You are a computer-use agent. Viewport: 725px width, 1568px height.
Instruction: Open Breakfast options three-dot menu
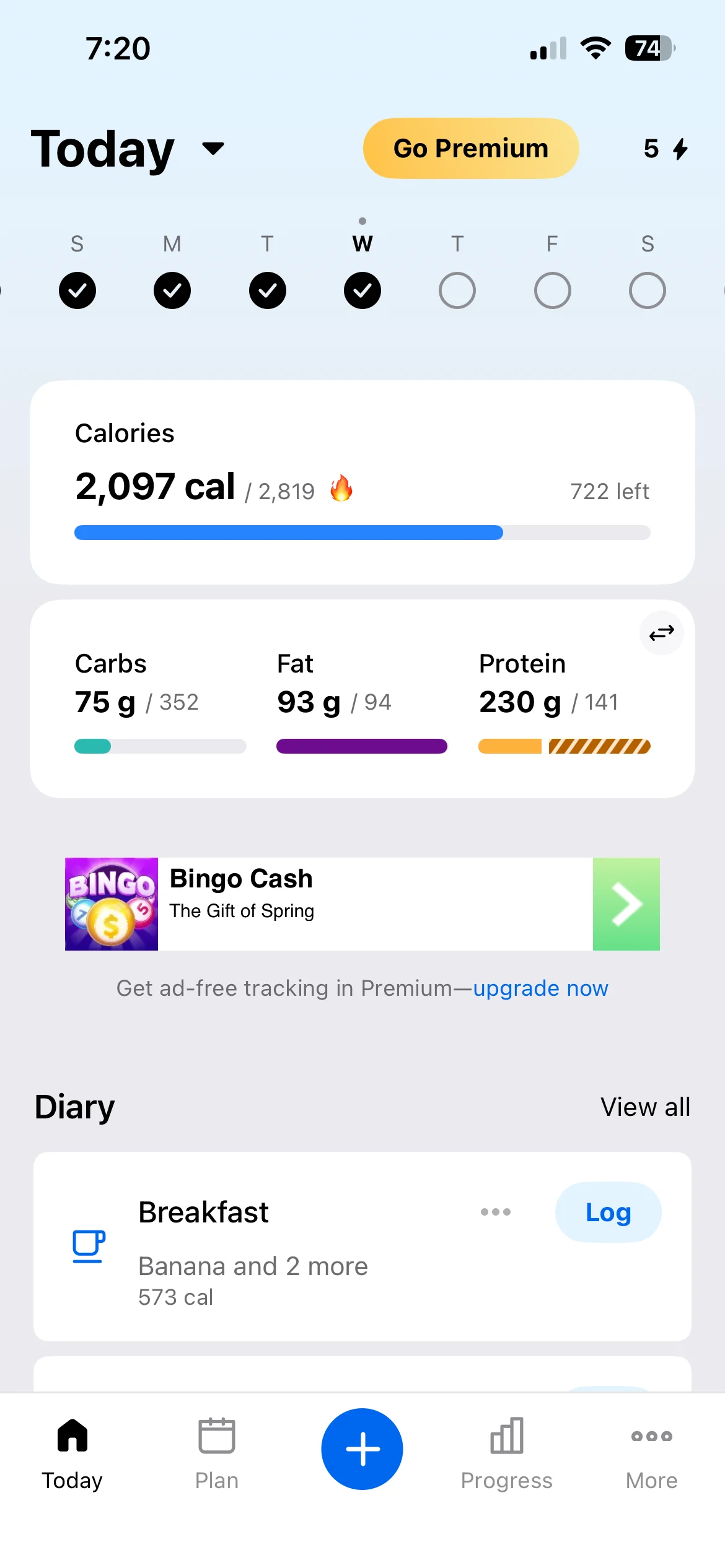pos(495,1212)
